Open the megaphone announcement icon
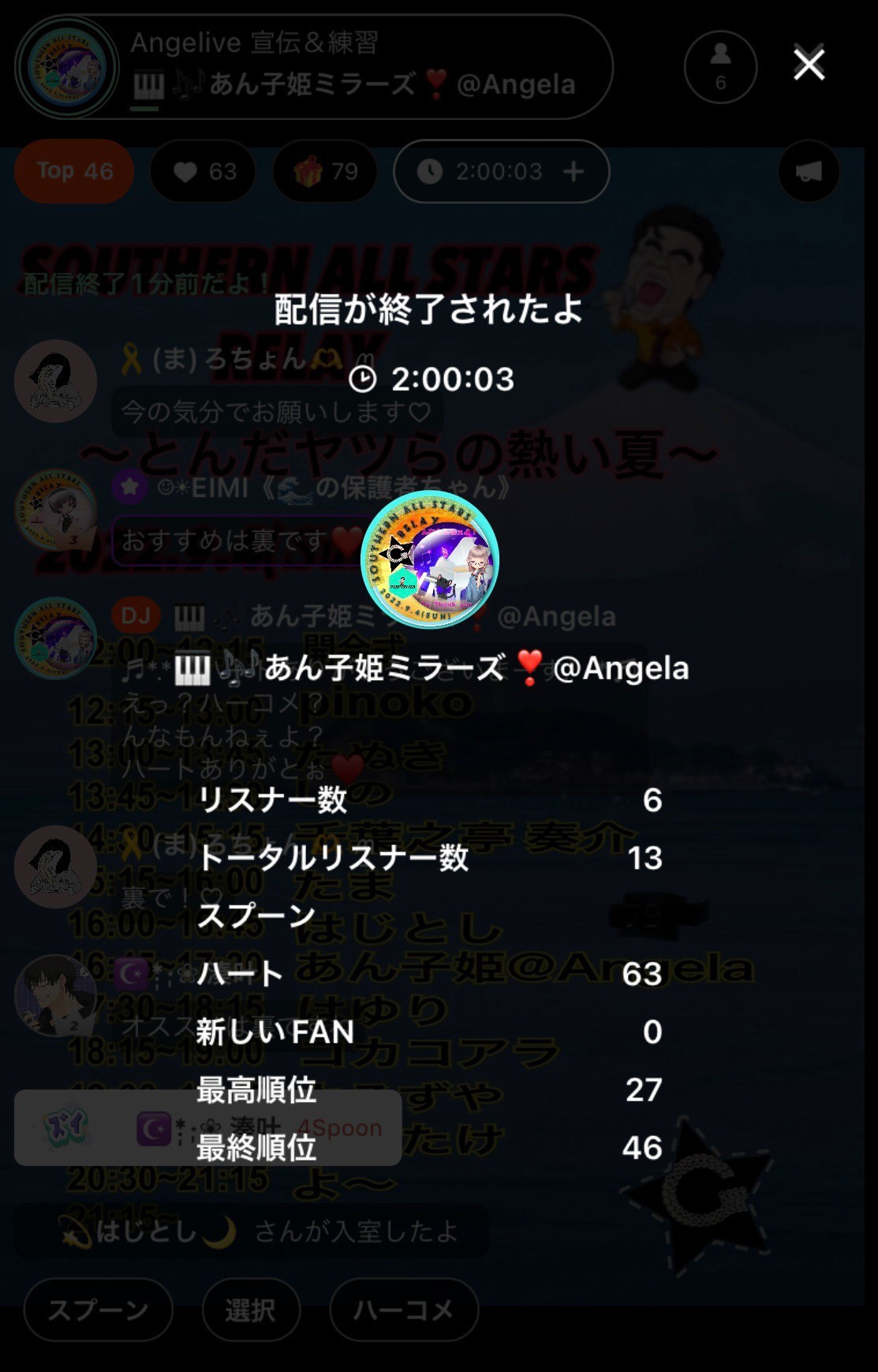Screen dimensions: 878x1372 point(809,171)
